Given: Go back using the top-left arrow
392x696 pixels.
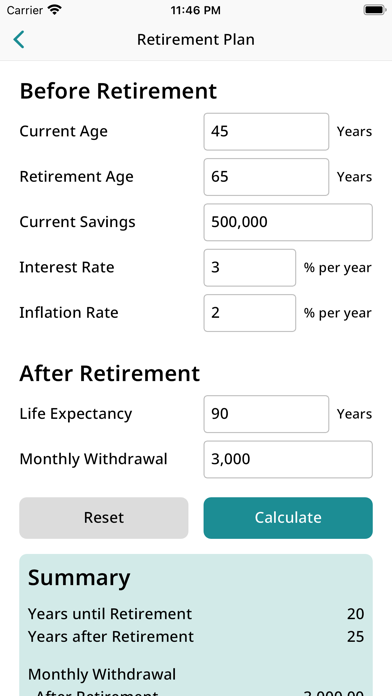Looking at the screenshot, I should [19, 40].
